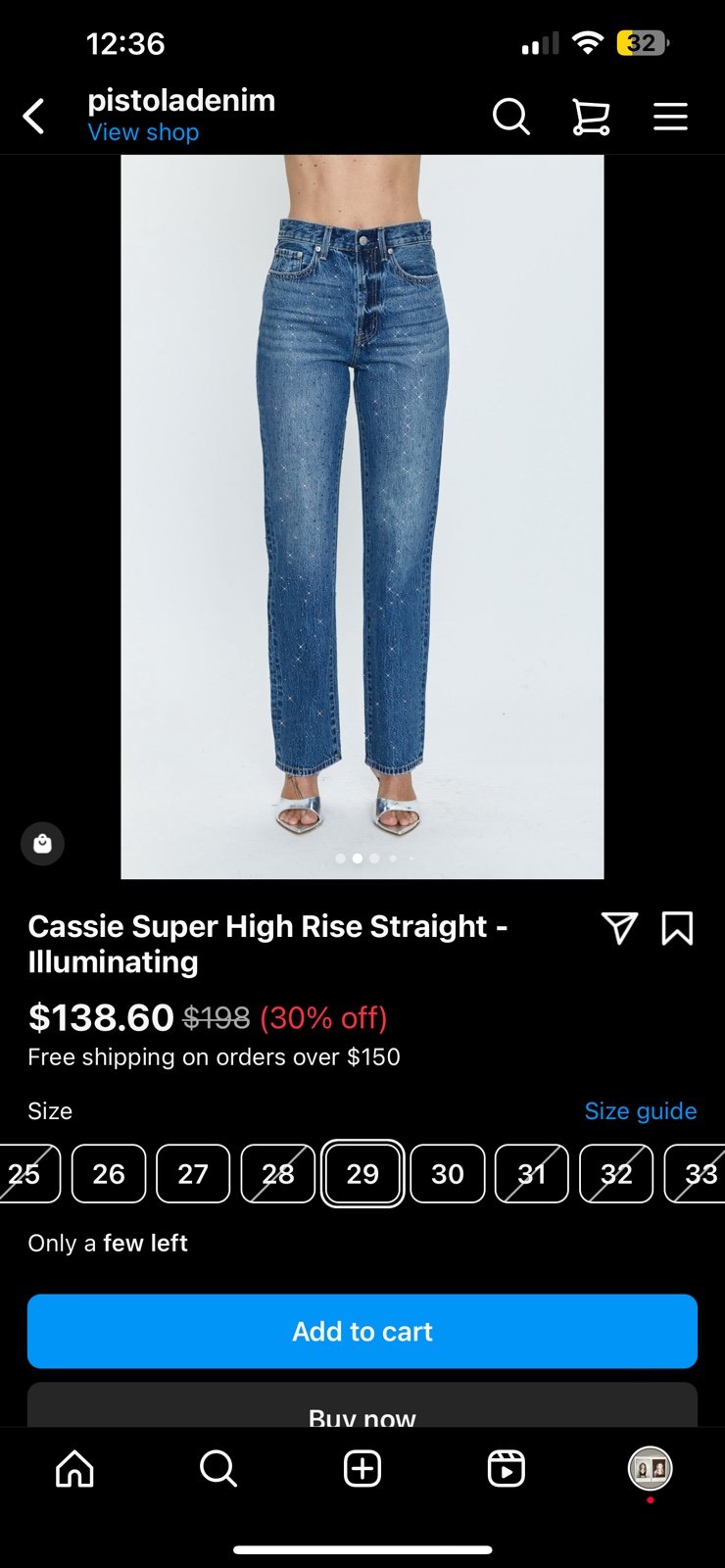Switch to the search explore tab

(217, 1469)
